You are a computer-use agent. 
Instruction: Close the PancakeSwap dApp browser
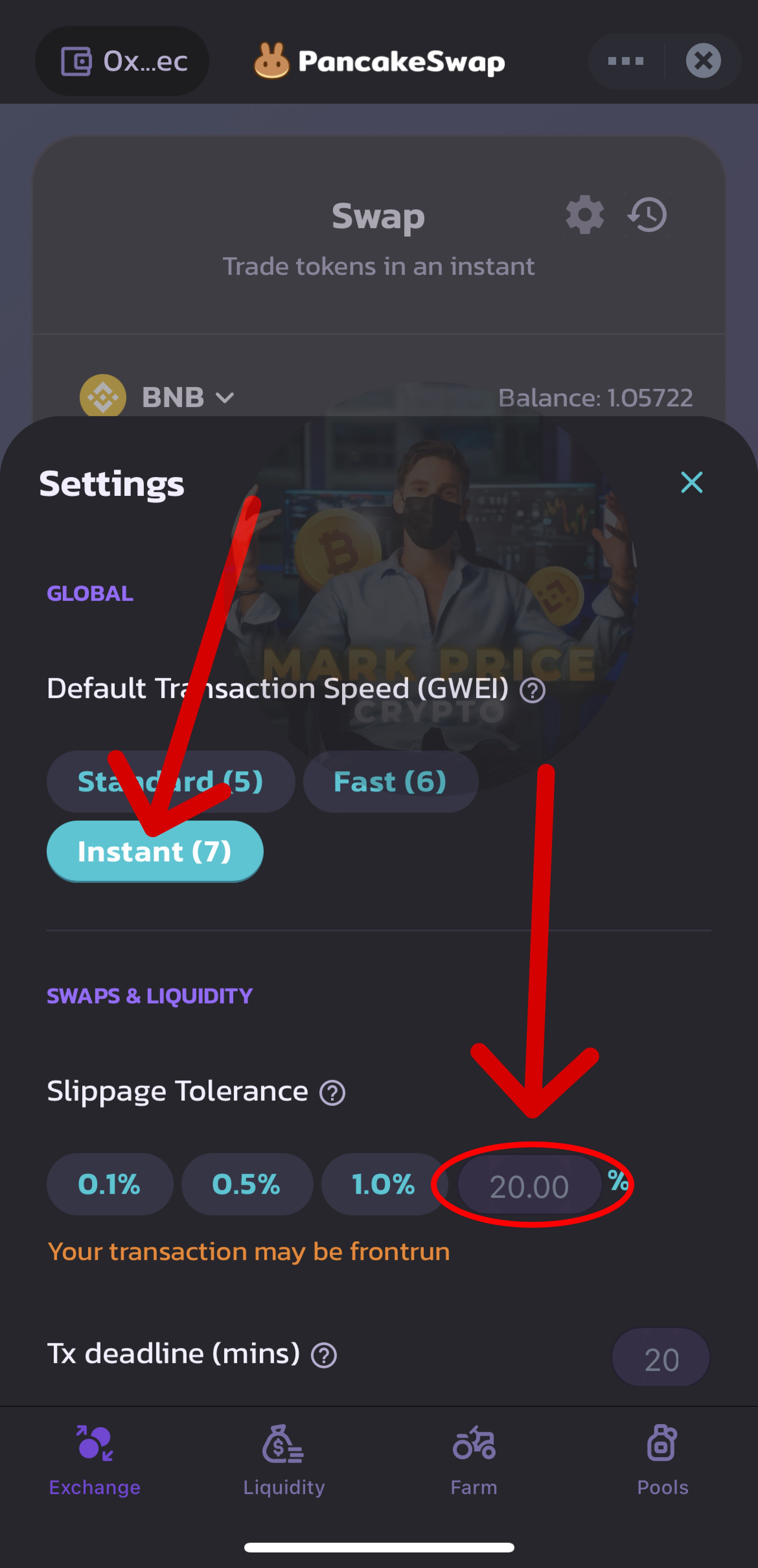[x=703, y=61]
